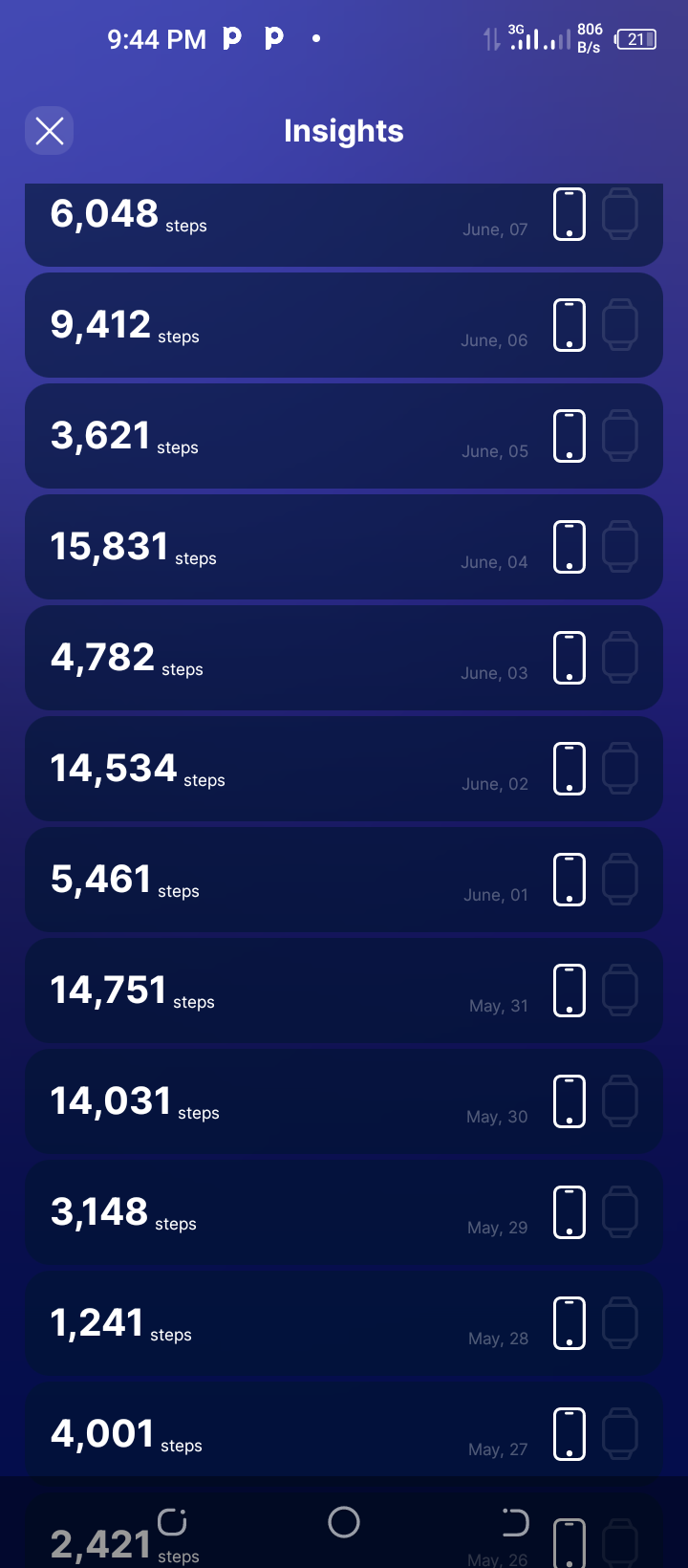This screenshot has height=1568, width=688.
Task: Open the June 01 entry with 5,461 steps
Action: pos(344,880)
